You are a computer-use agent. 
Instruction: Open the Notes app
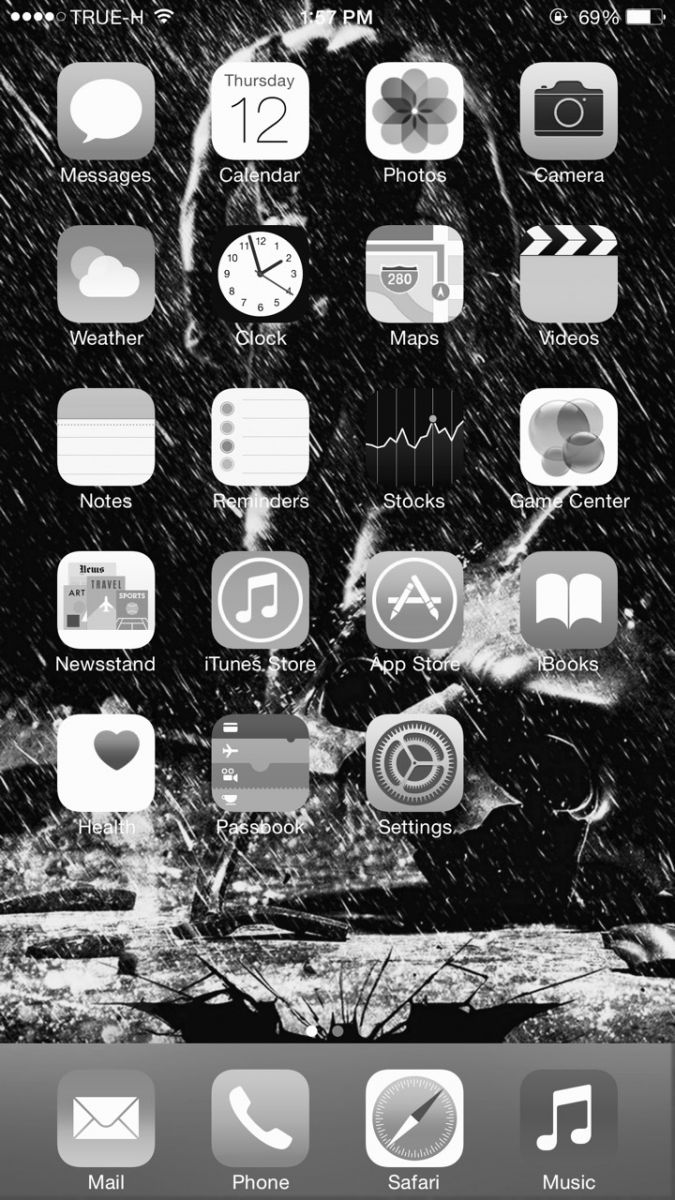point(106,437)
